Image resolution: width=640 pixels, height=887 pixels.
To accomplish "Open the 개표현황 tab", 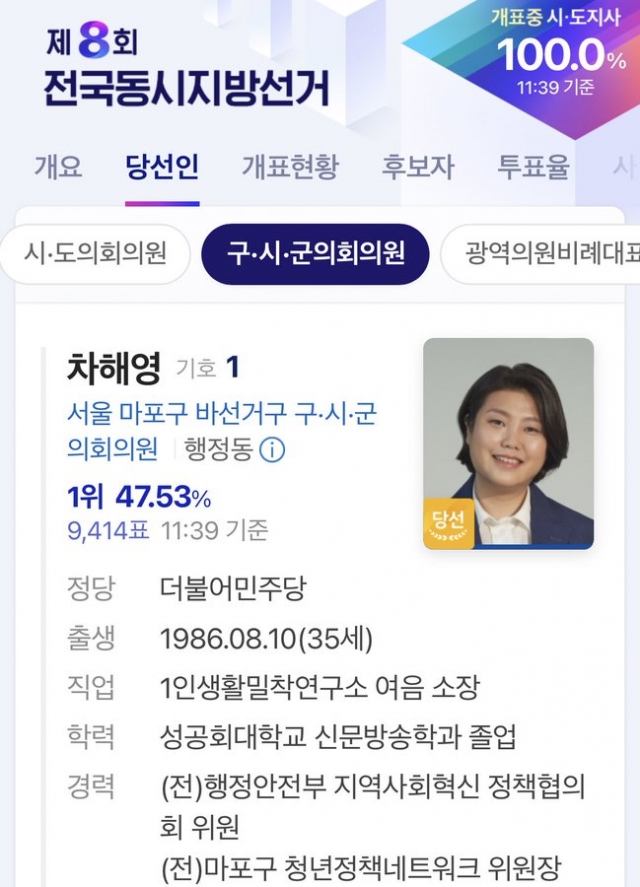I will (x=290, y=167).
